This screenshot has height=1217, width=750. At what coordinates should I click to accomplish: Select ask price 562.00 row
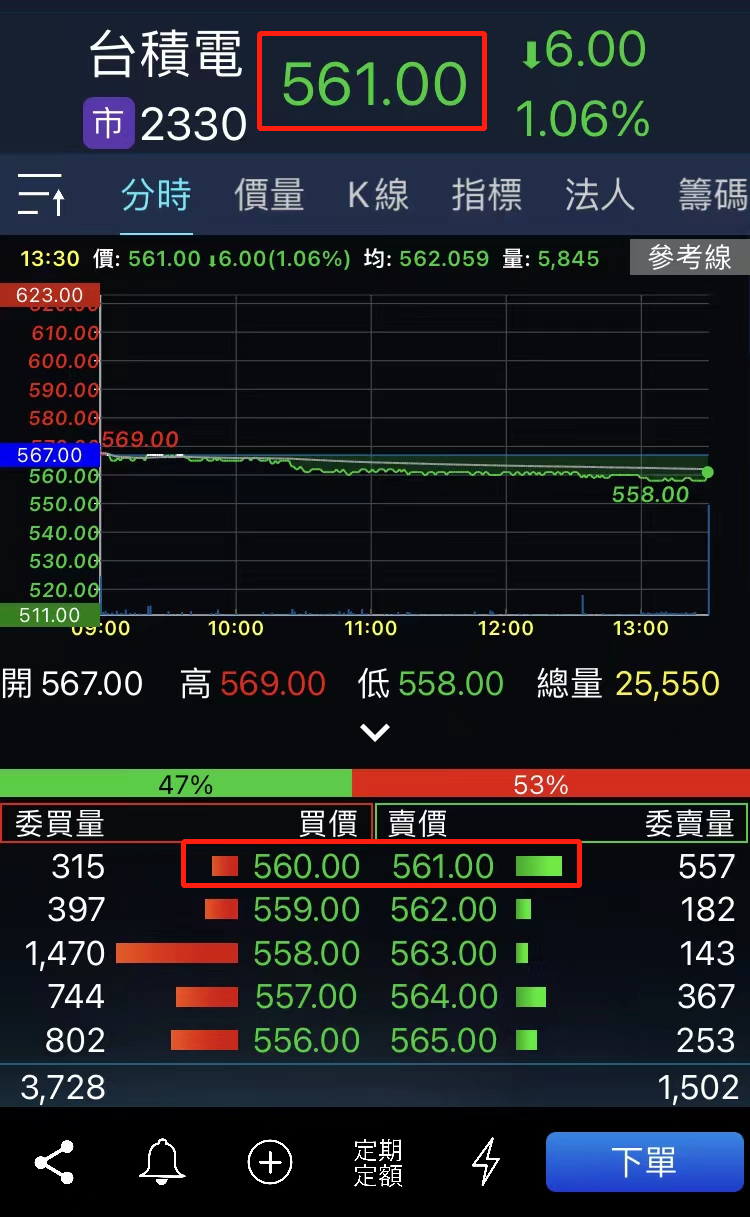pos(444,910)
